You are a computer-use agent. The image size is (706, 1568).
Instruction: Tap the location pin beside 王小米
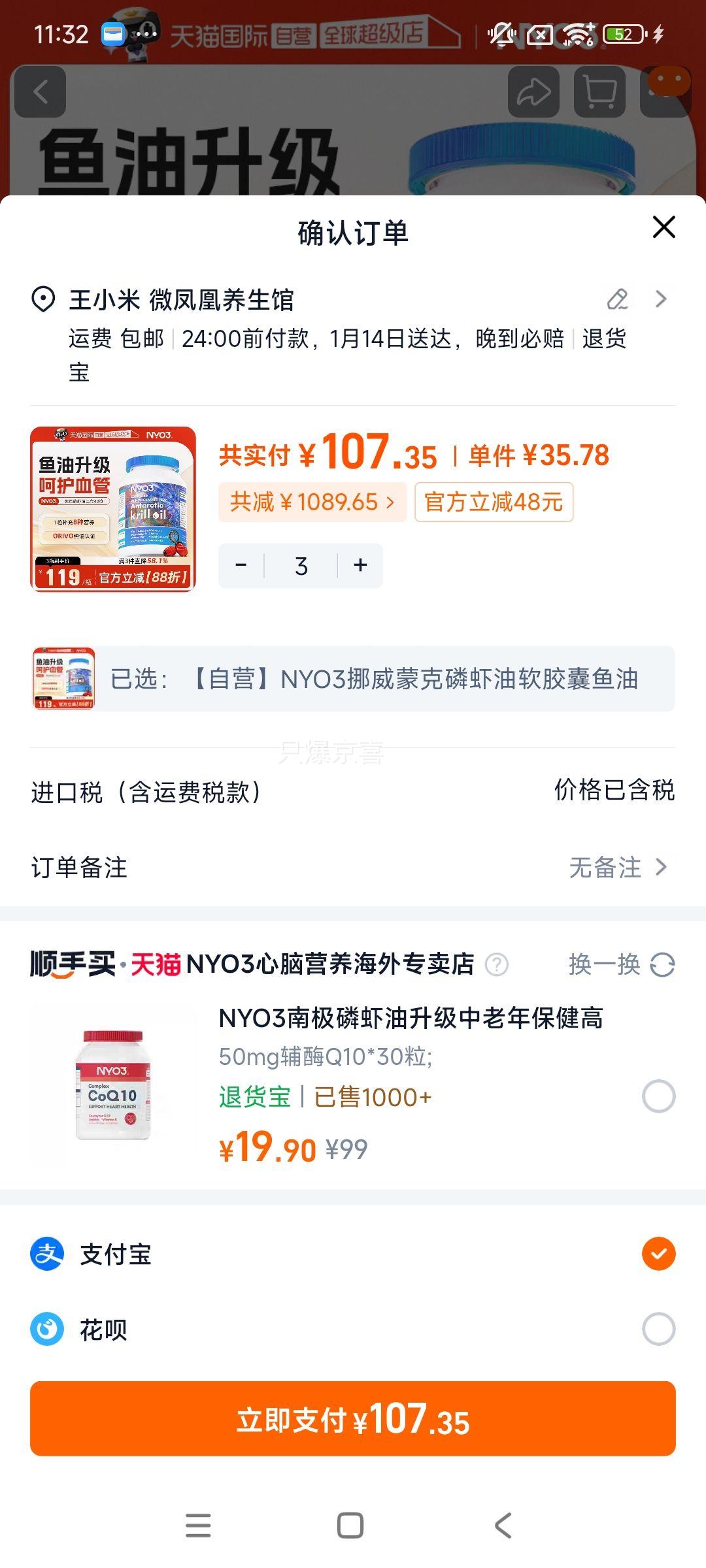click(x=41, y=299)
